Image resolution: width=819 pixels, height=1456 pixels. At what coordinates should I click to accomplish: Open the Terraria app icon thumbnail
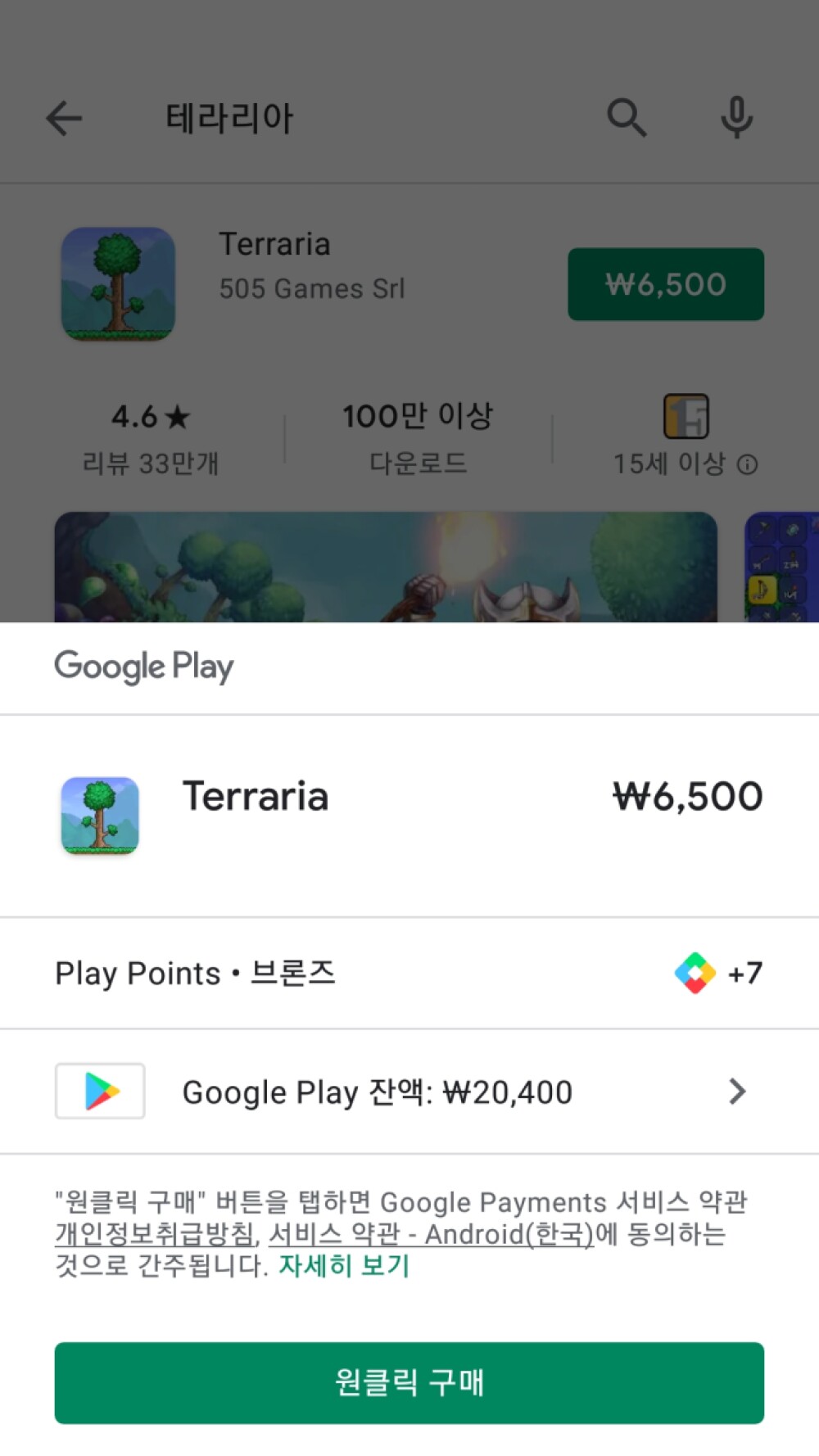(119, 283)
